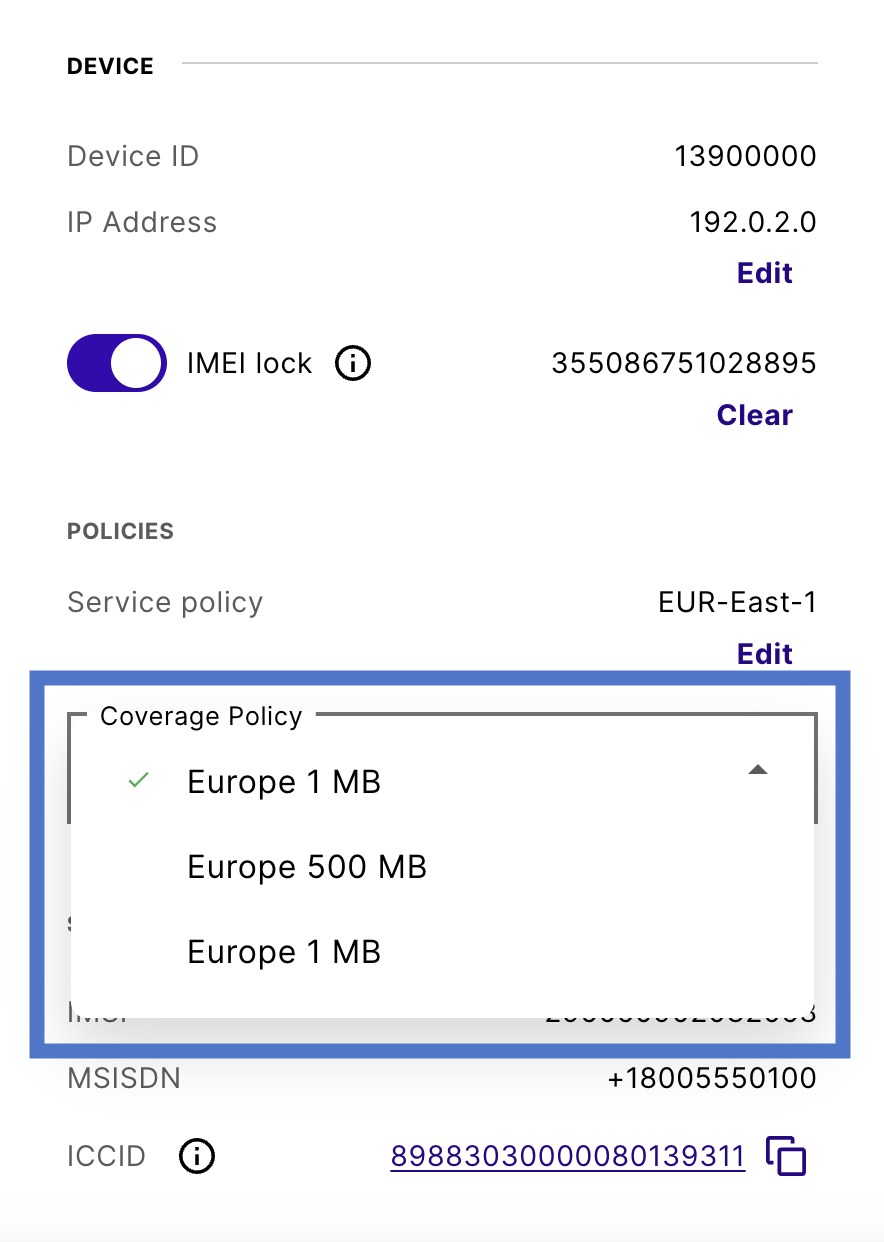Open the ICCID number link

[567, 1157]
